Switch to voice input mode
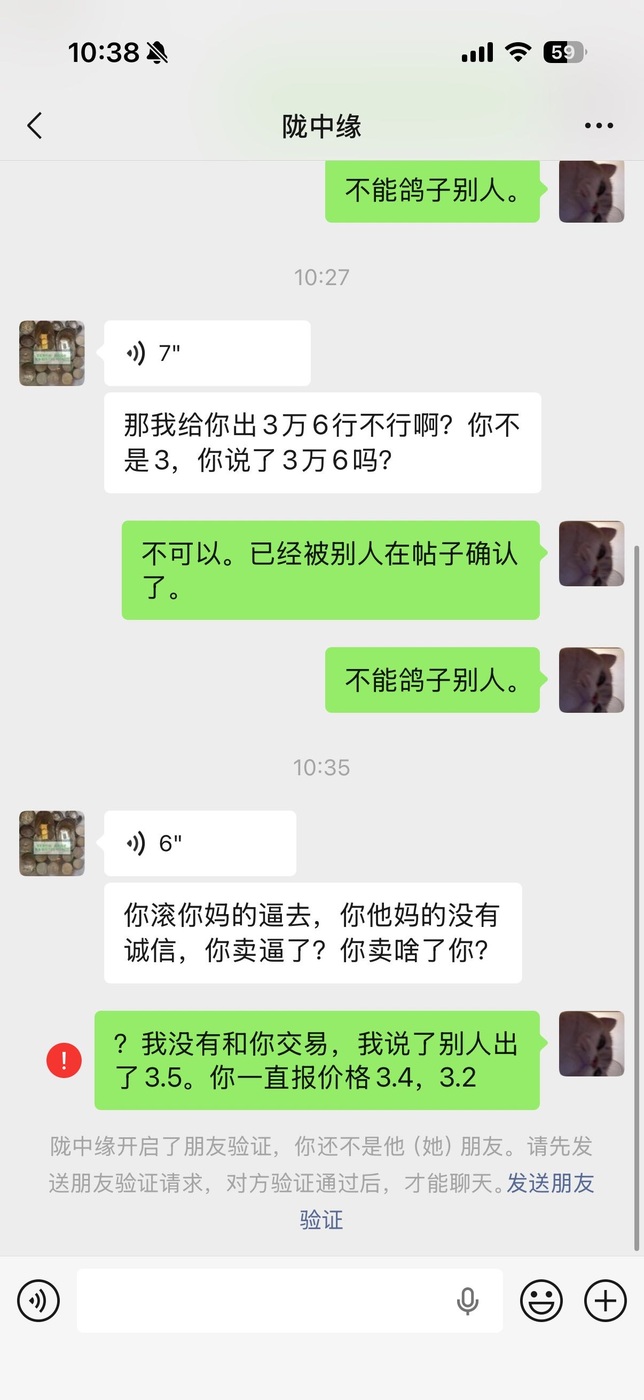Screen dimensions: 644x1400 coord(38,1301)
